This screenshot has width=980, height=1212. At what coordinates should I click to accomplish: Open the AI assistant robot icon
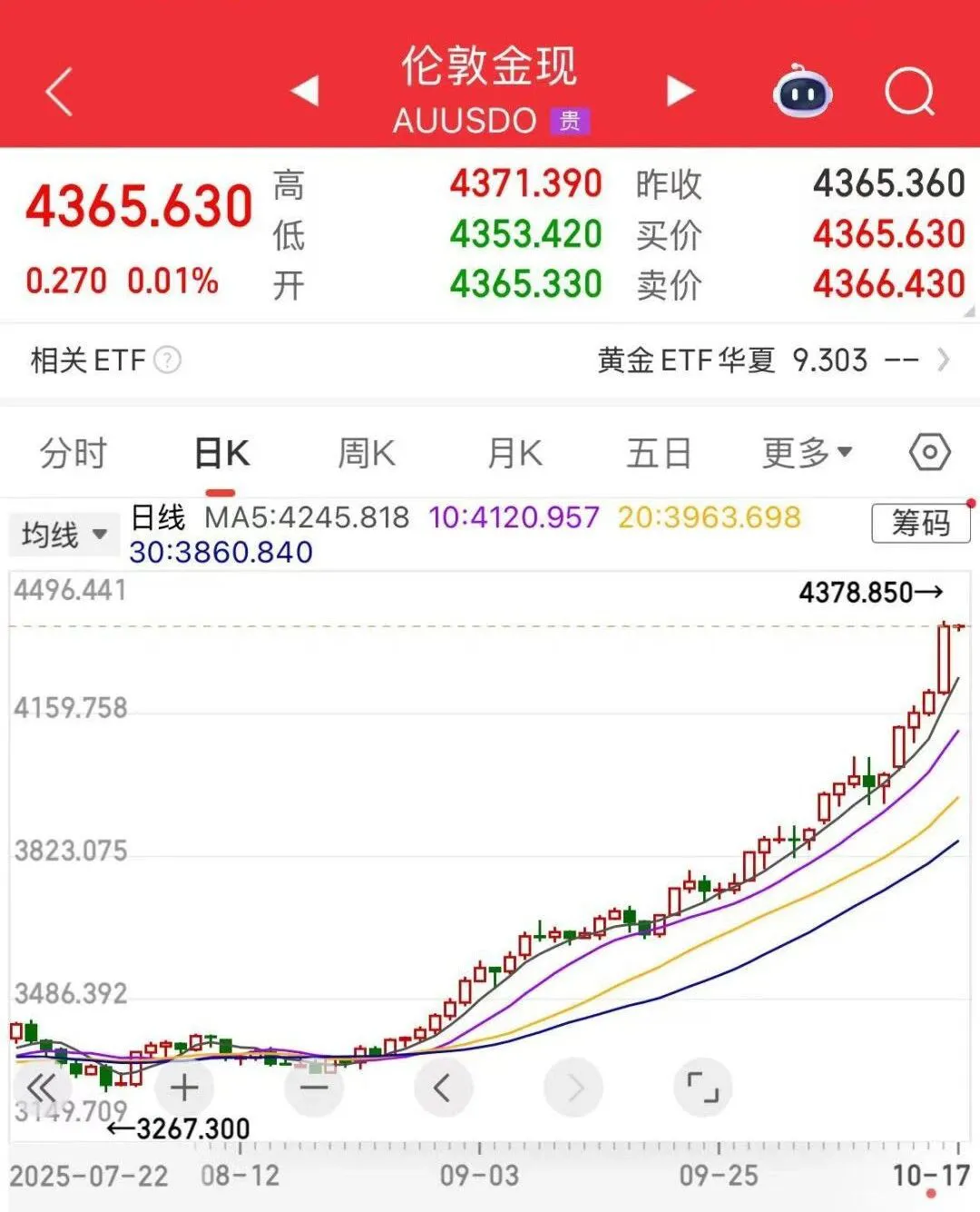tap(802, 91)
